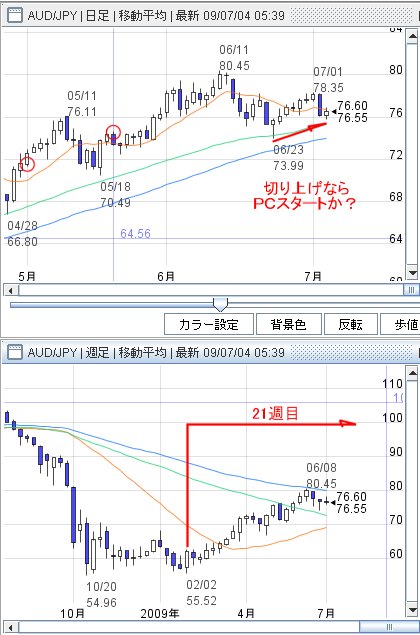Screen dimensions: 420x635
Task: Click the daily chart's left scroll arrow
Action: tap(10, 290)
